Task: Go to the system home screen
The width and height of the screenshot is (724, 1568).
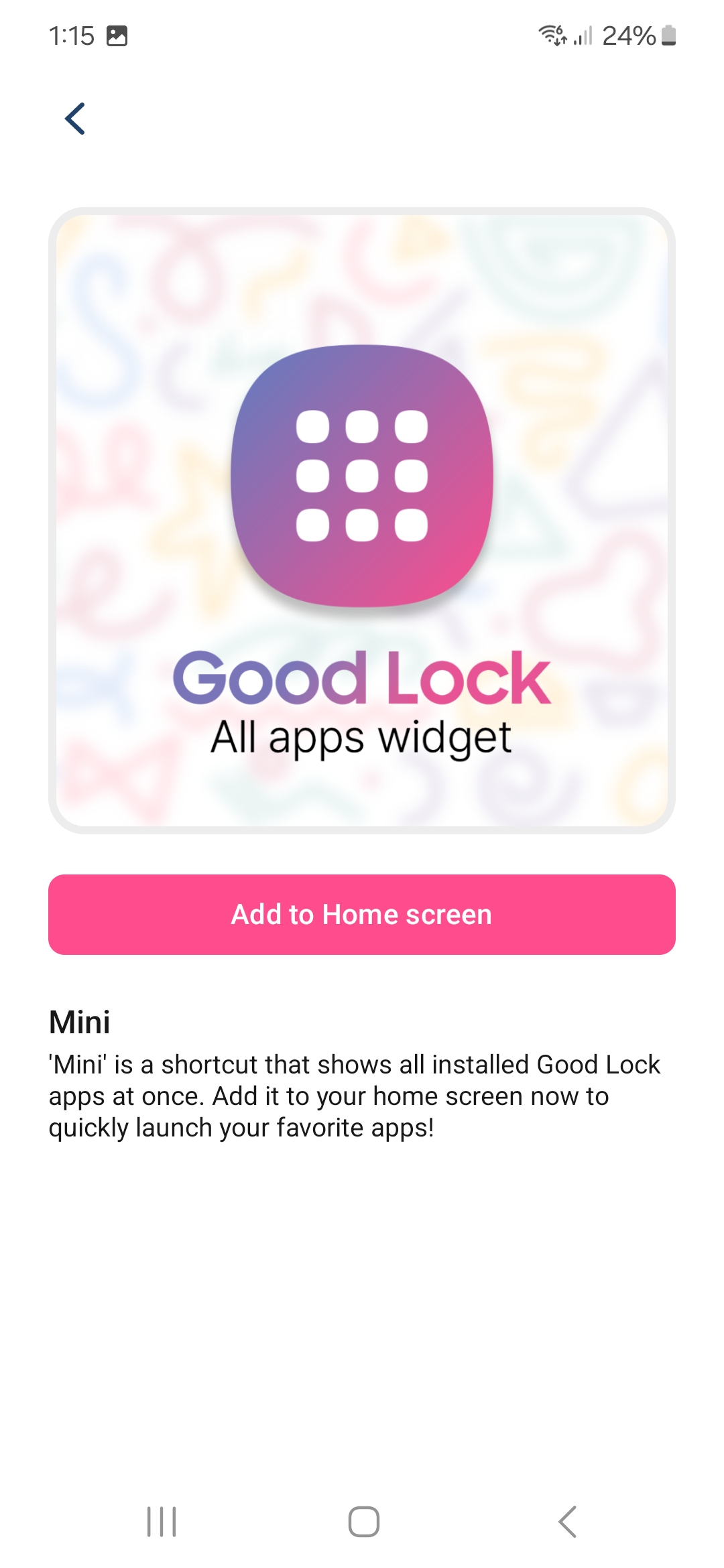Action: pos(363,1521)
